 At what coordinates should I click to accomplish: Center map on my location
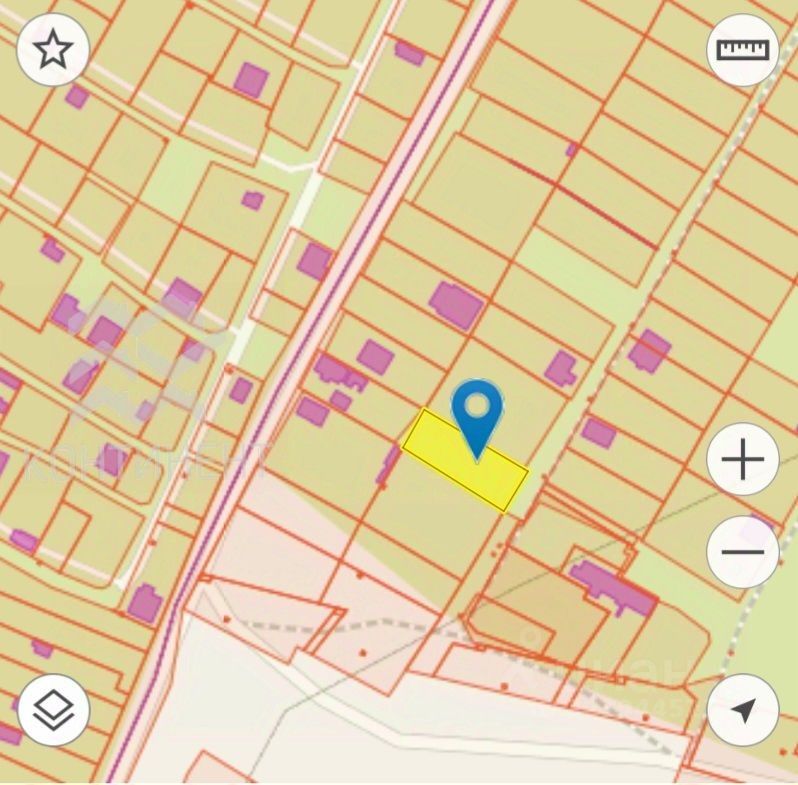(742, 709)
